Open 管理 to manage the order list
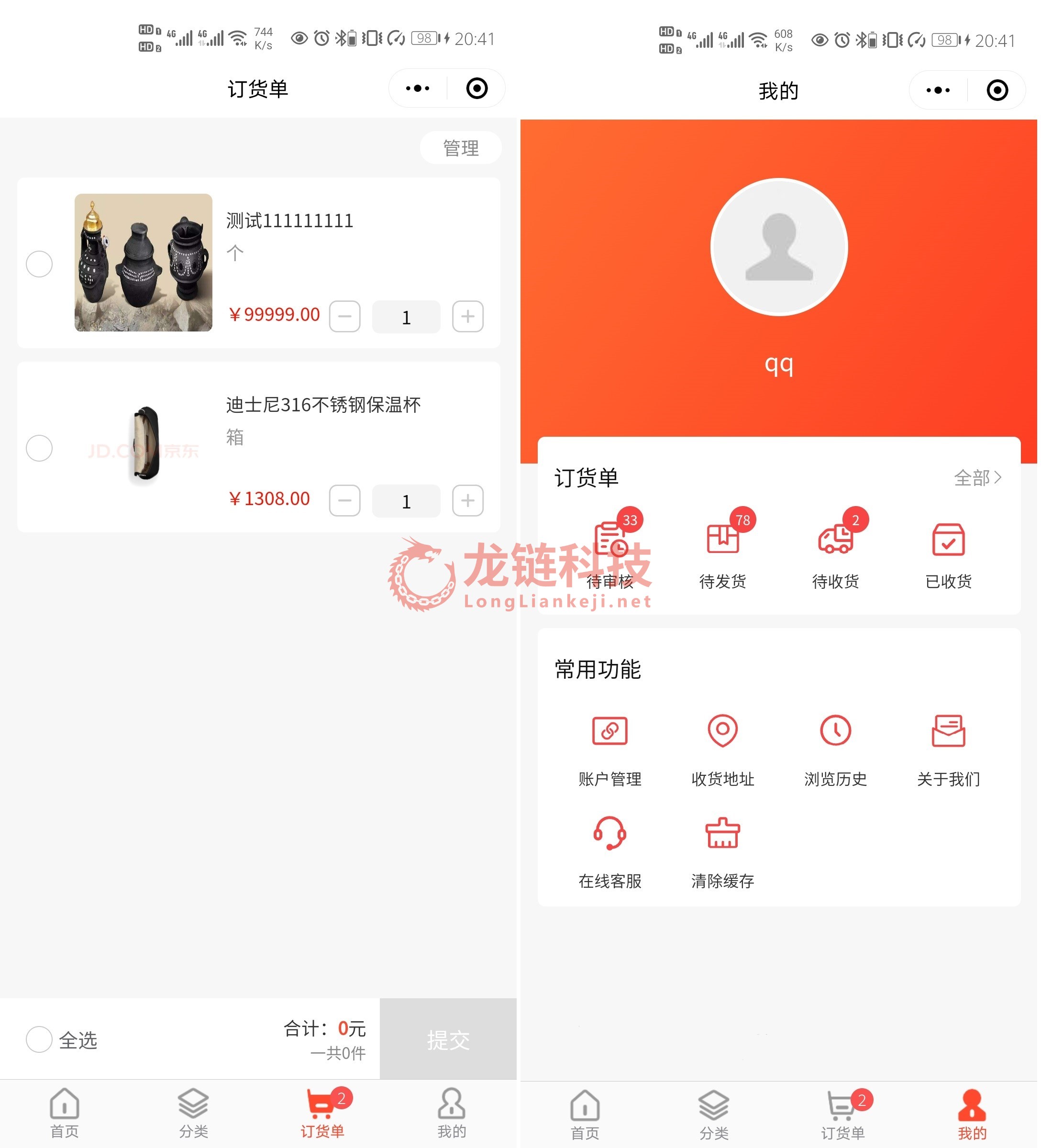 [x=460, y=148]
